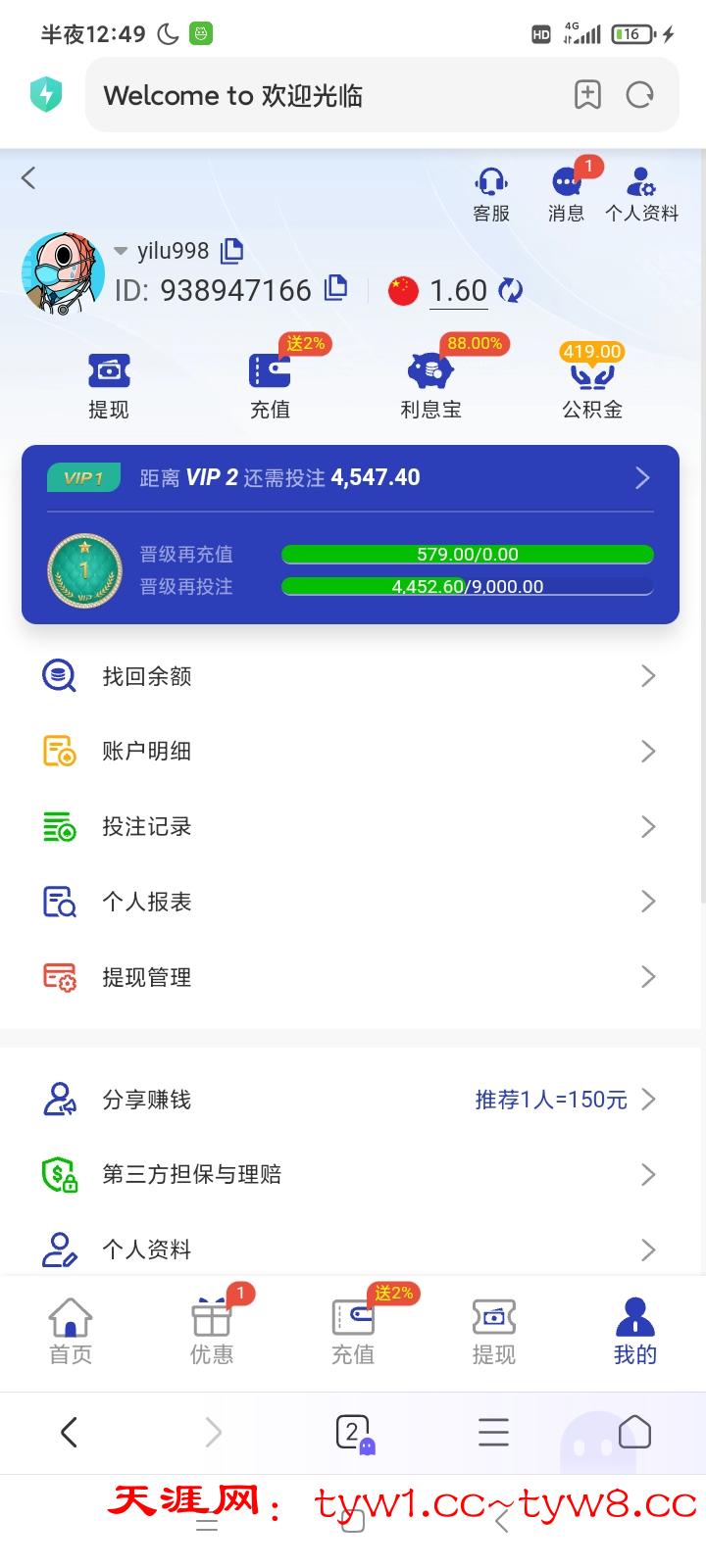Viewport: 706px width, 1568px height.
Task: Tap the browser address bar Welcome to 欢迎光临
Action: (x=236, y=95)
